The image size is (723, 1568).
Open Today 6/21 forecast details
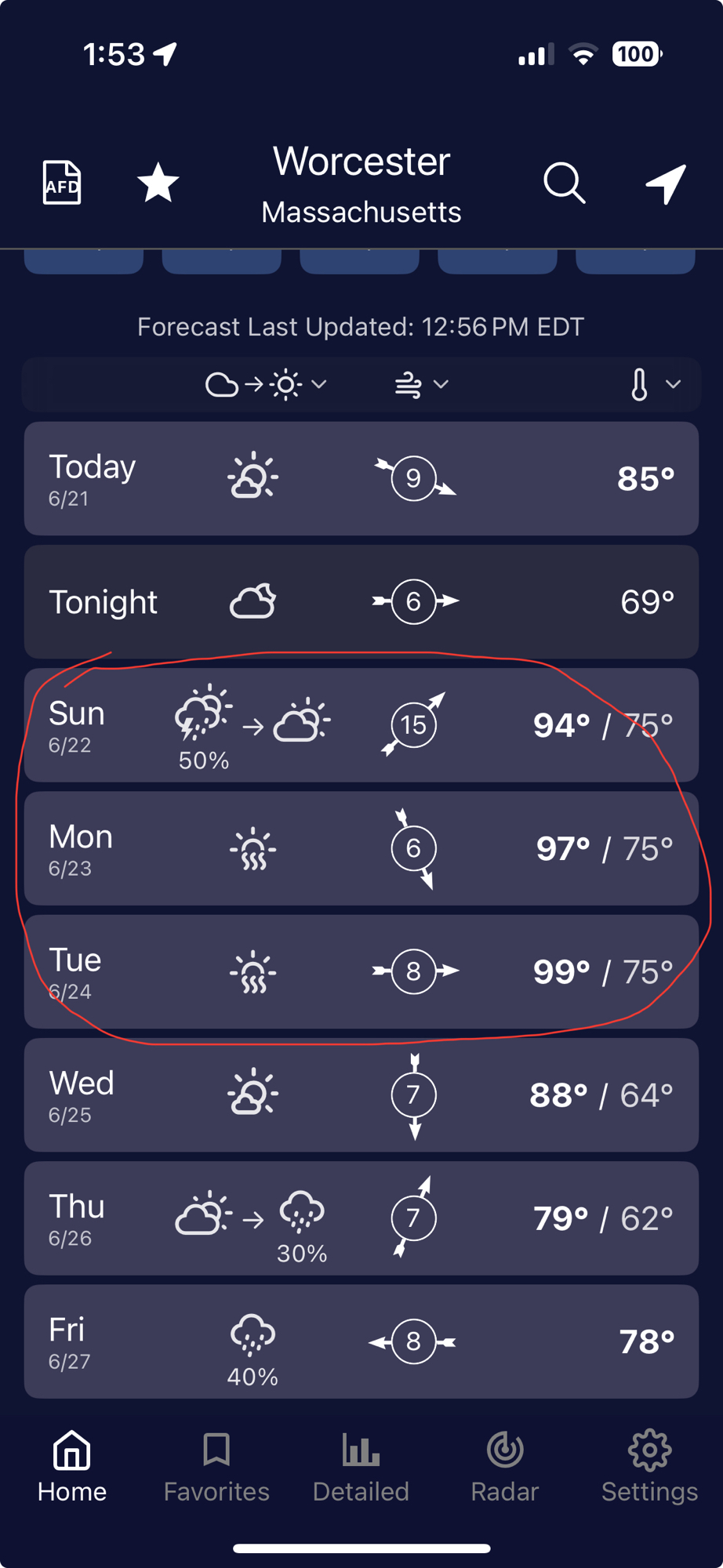point(361,478)
